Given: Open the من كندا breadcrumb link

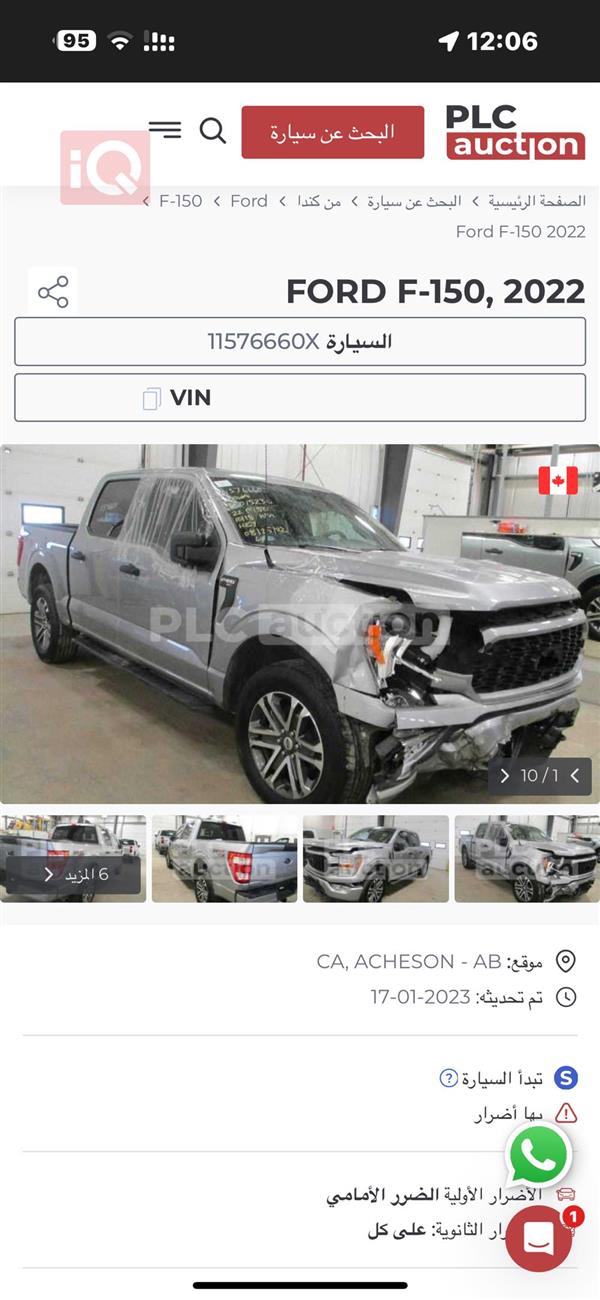Looking at the screenshot, I should pyautogui.click(x=319, y=201).
